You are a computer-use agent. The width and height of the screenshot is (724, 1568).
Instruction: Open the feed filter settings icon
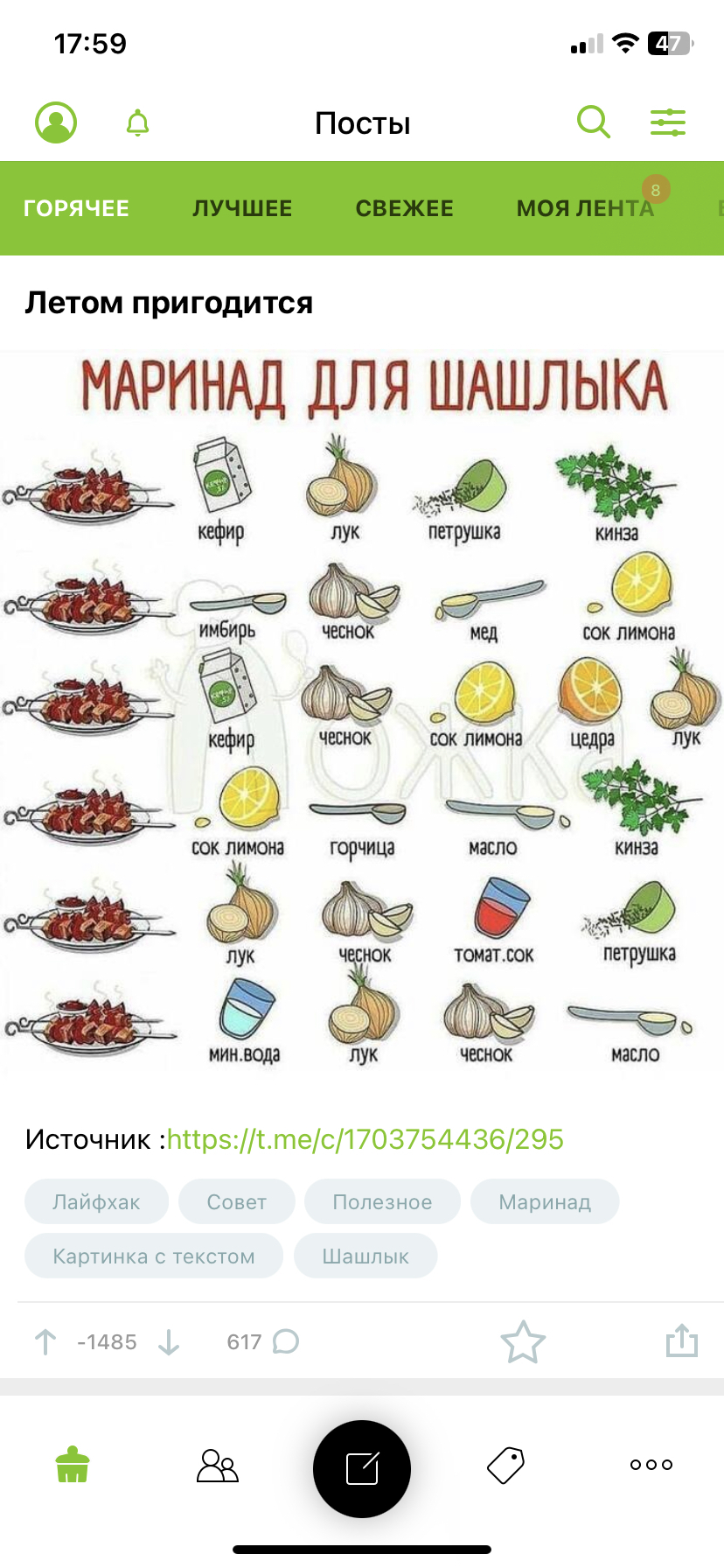[668, 122]
